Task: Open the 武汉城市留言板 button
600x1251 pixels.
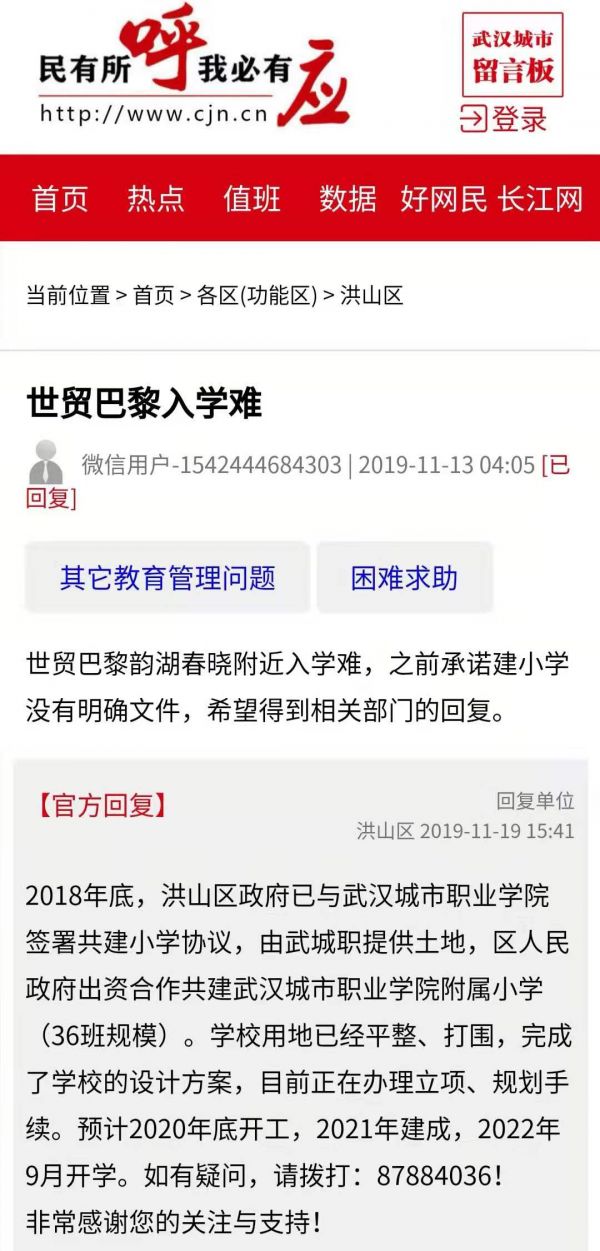Action: [512, 55]
